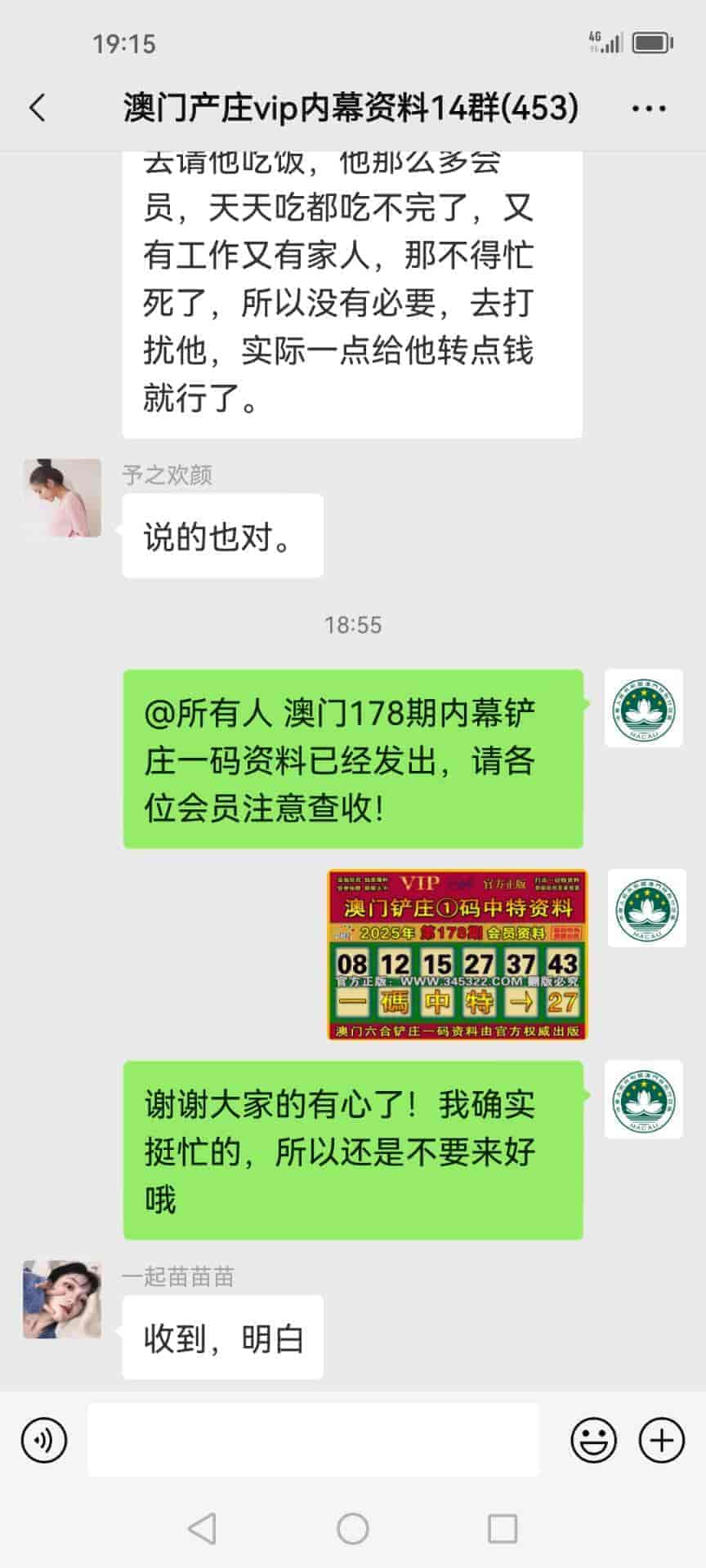Open the group chat overflow menu
The width and height of the screenshot is (706, 1568).
coord(649,108)
